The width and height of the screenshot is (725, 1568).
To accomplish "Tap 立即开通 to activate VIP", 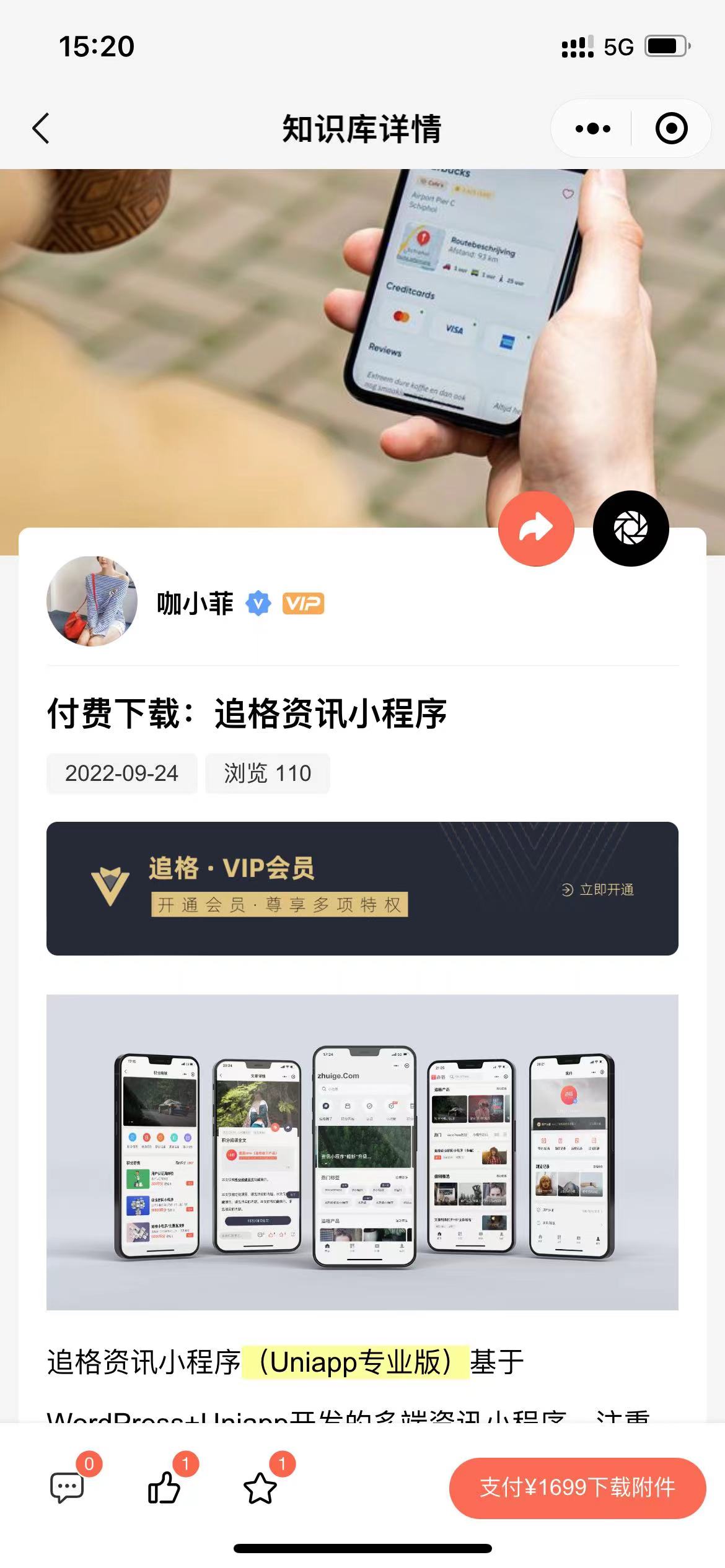I will [598, 890].
